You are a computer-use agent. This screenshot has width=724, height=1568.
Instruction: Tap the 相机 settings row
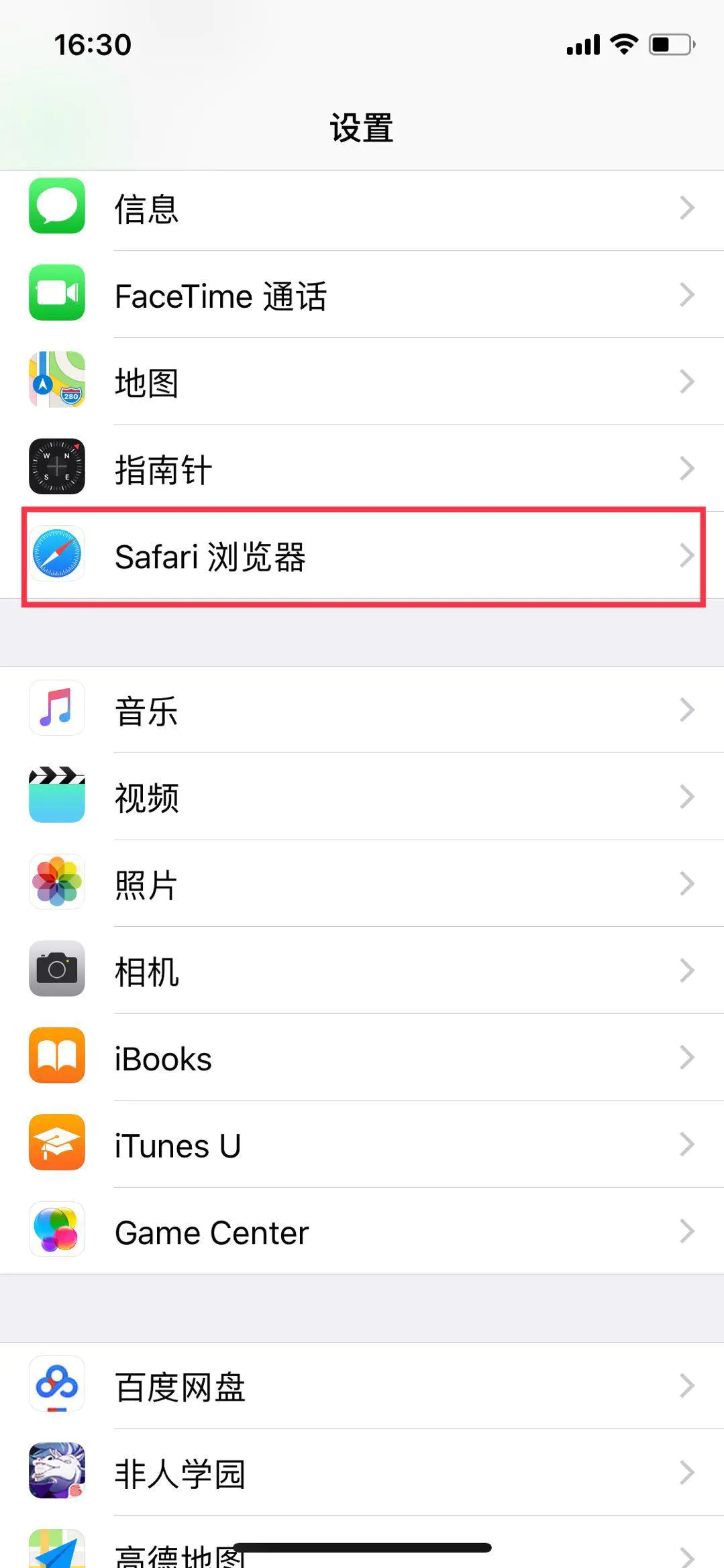362,971
